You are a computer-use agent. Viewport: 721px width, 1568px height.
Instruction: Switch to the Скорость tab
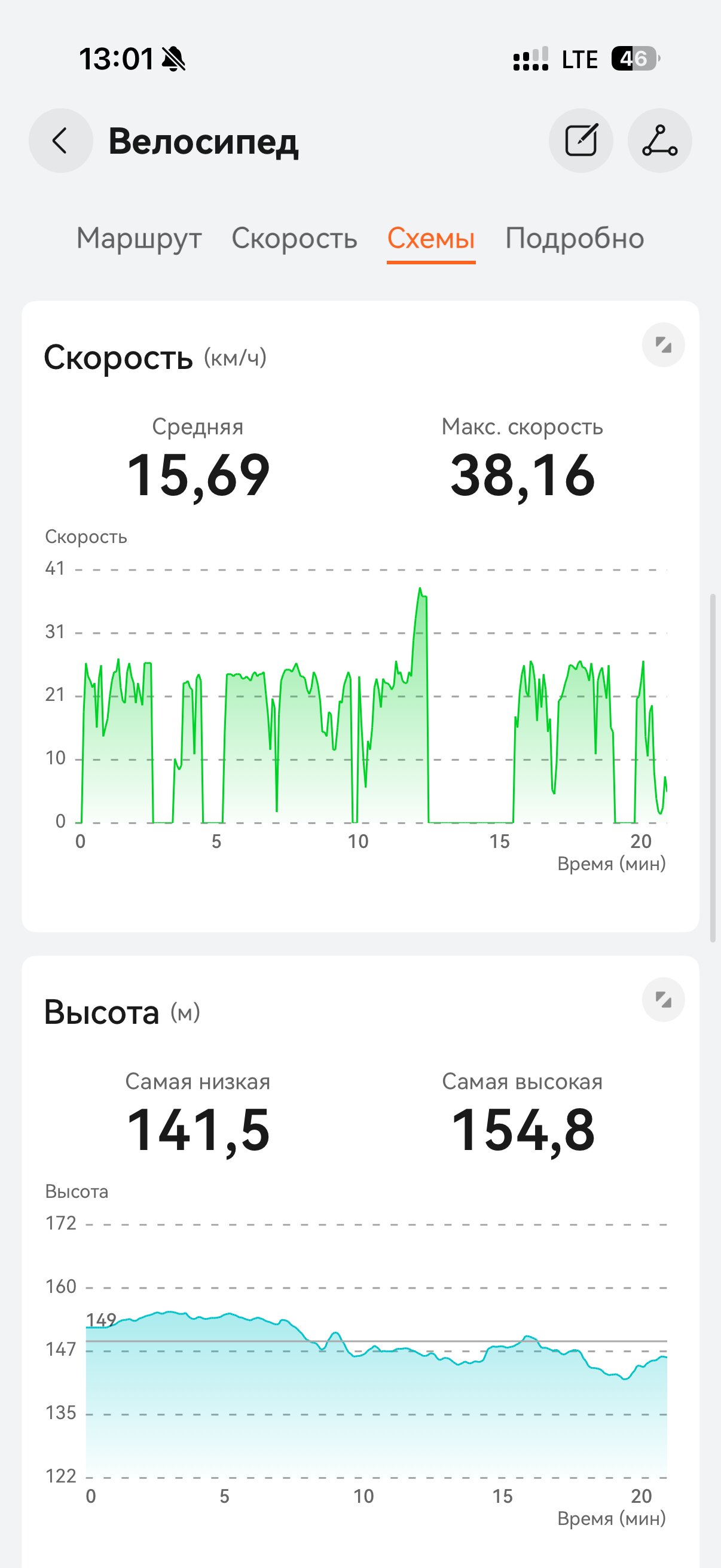(x=295, y=238)
